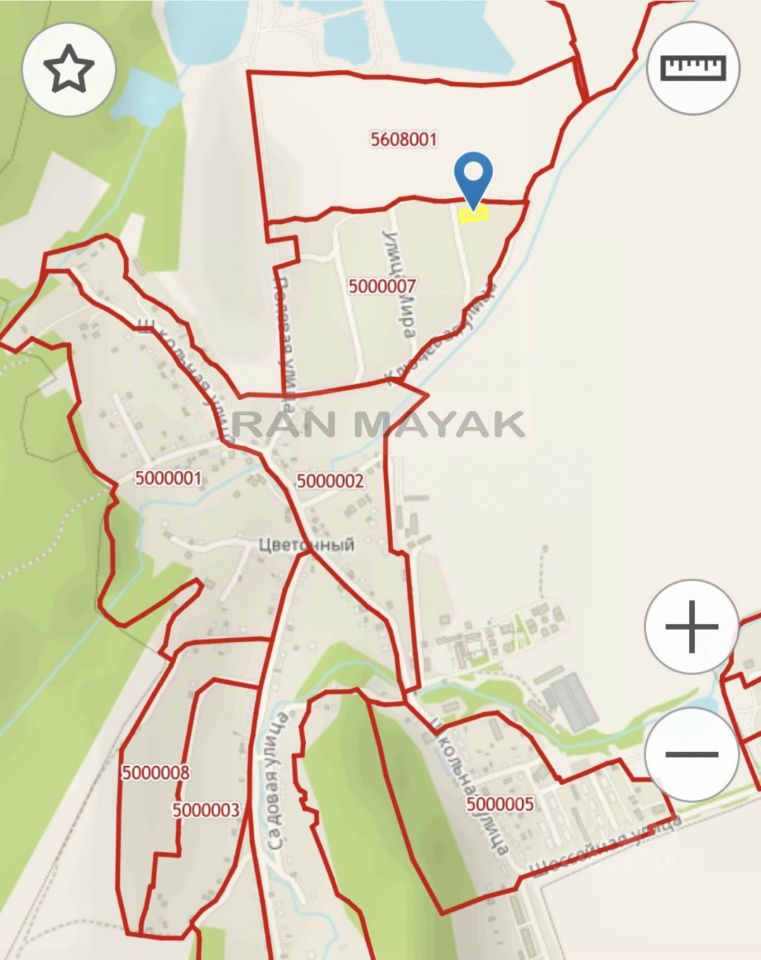The height and width of the screenshot is (960, 761).
Task: Tap the blue location pin marker
Action: 473,178
